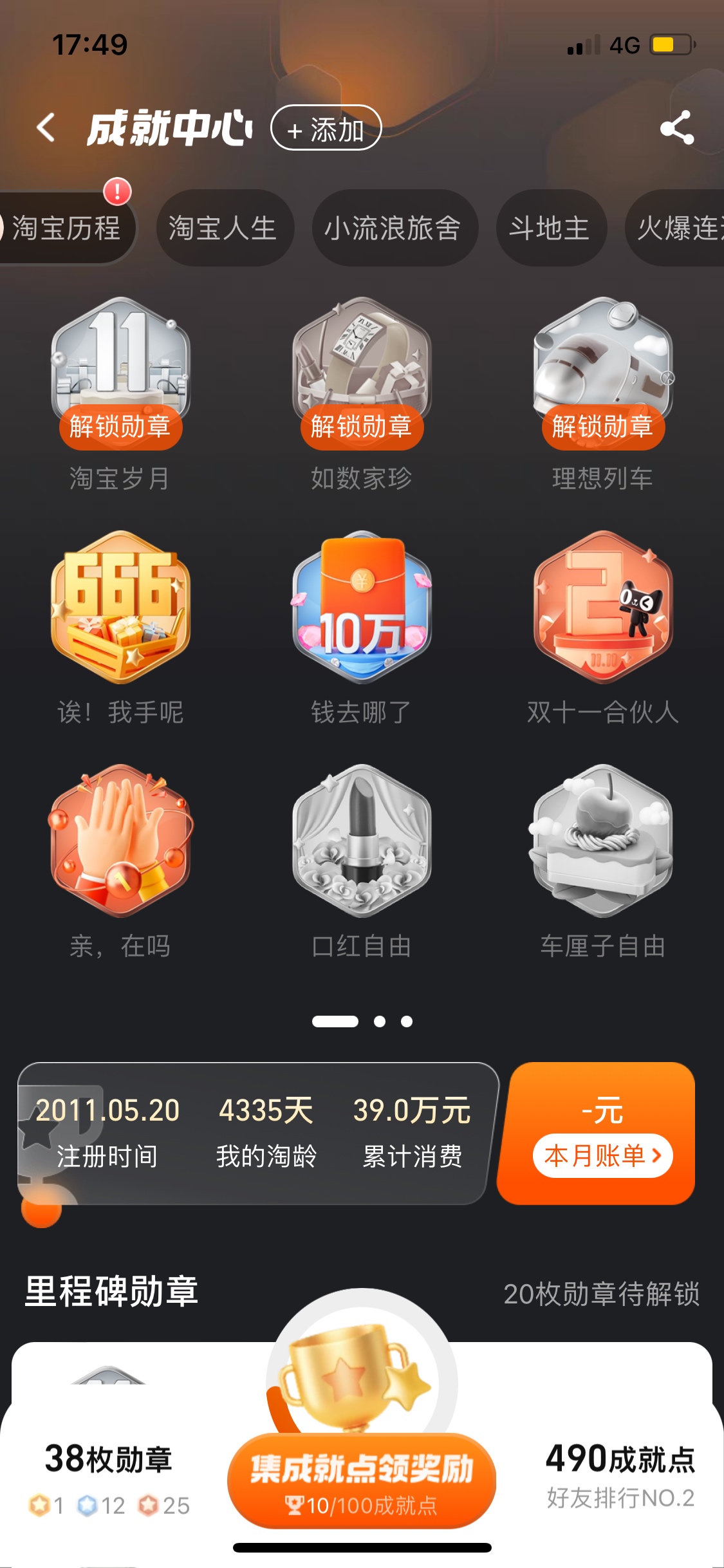The image size is (724, 1568).
Task: Unlock the 理想列车 medal
Action: (603, 426)
